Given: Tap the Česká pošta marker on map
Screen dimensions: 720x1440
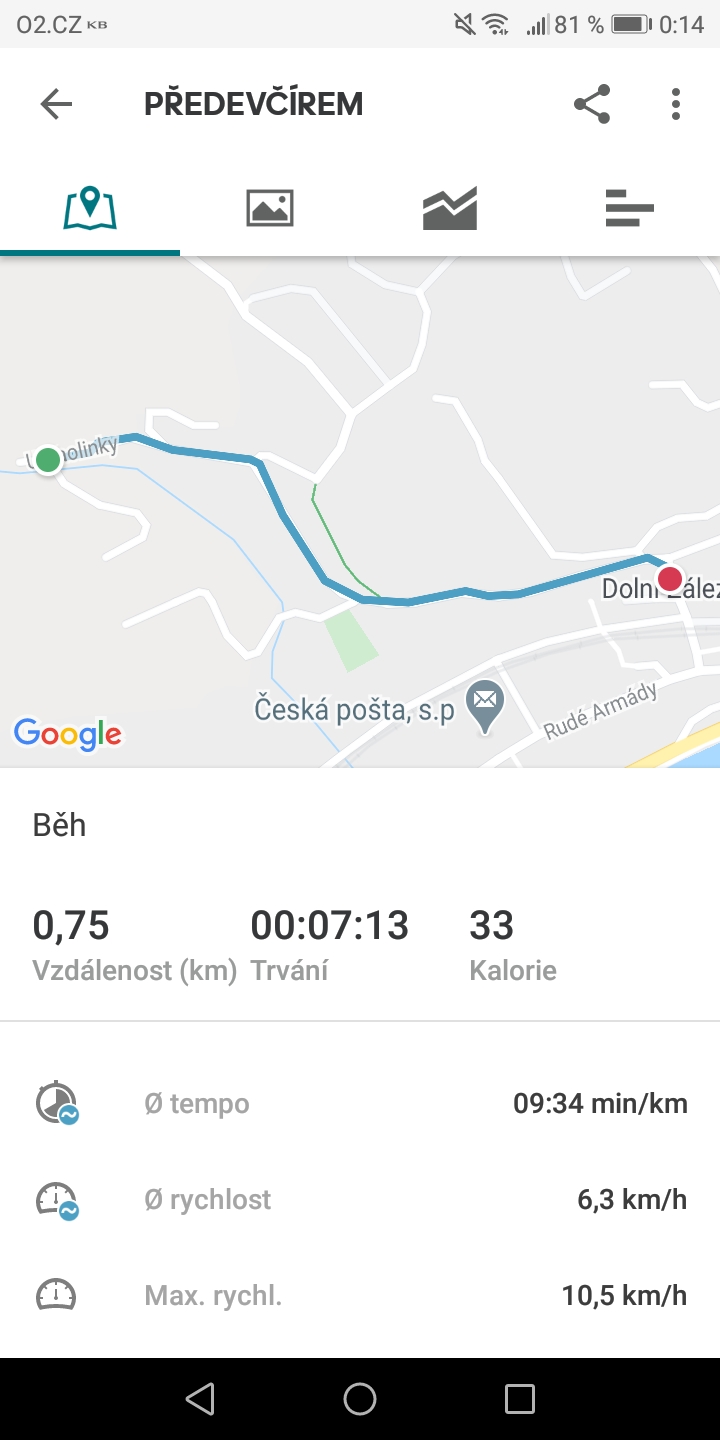Looking at the screenshot, I should point(486,707).
